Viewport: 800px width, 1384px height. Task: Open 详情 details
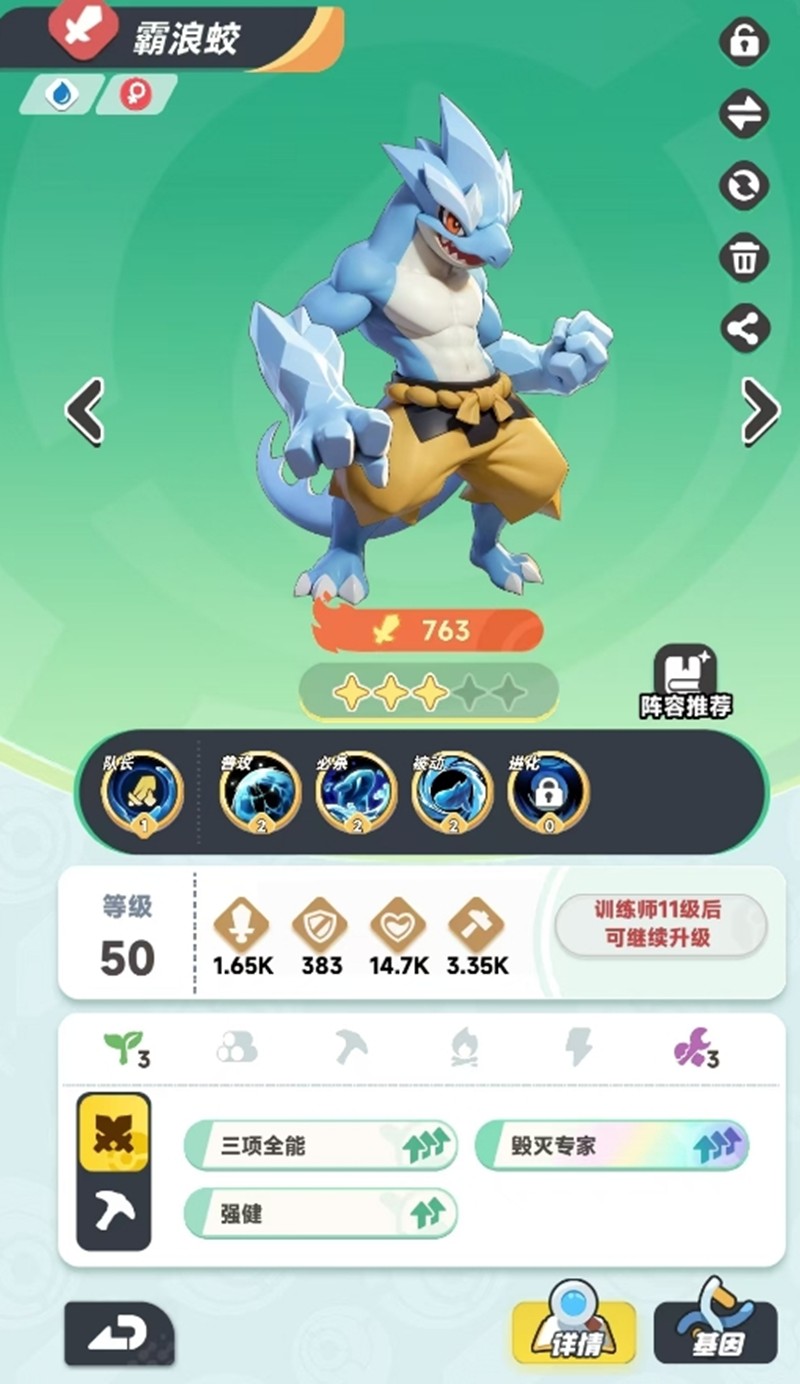pyautogui.click(x=574, y=1331)
